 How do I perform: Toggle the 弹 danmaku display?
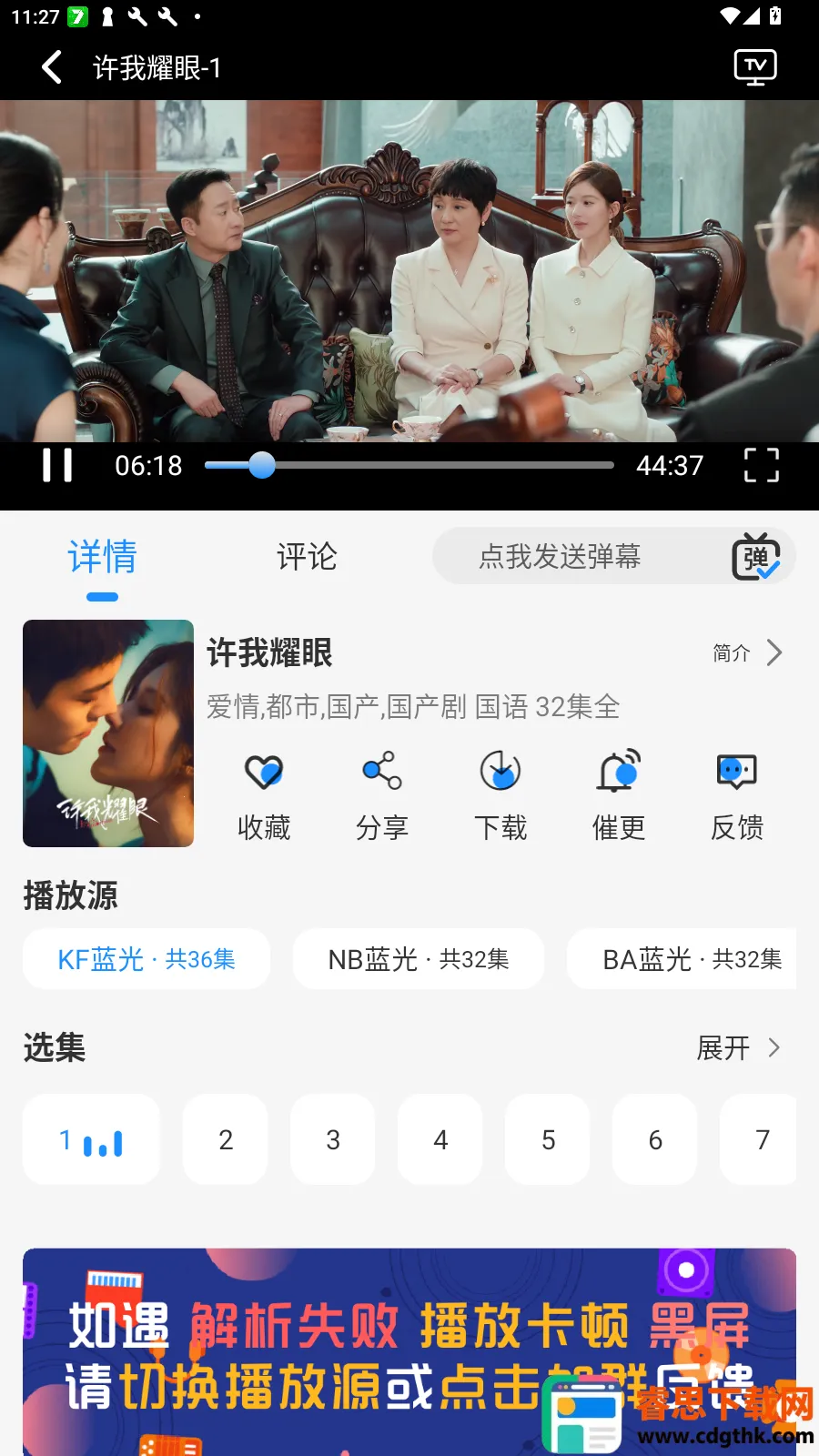click(x=755, y=557)
